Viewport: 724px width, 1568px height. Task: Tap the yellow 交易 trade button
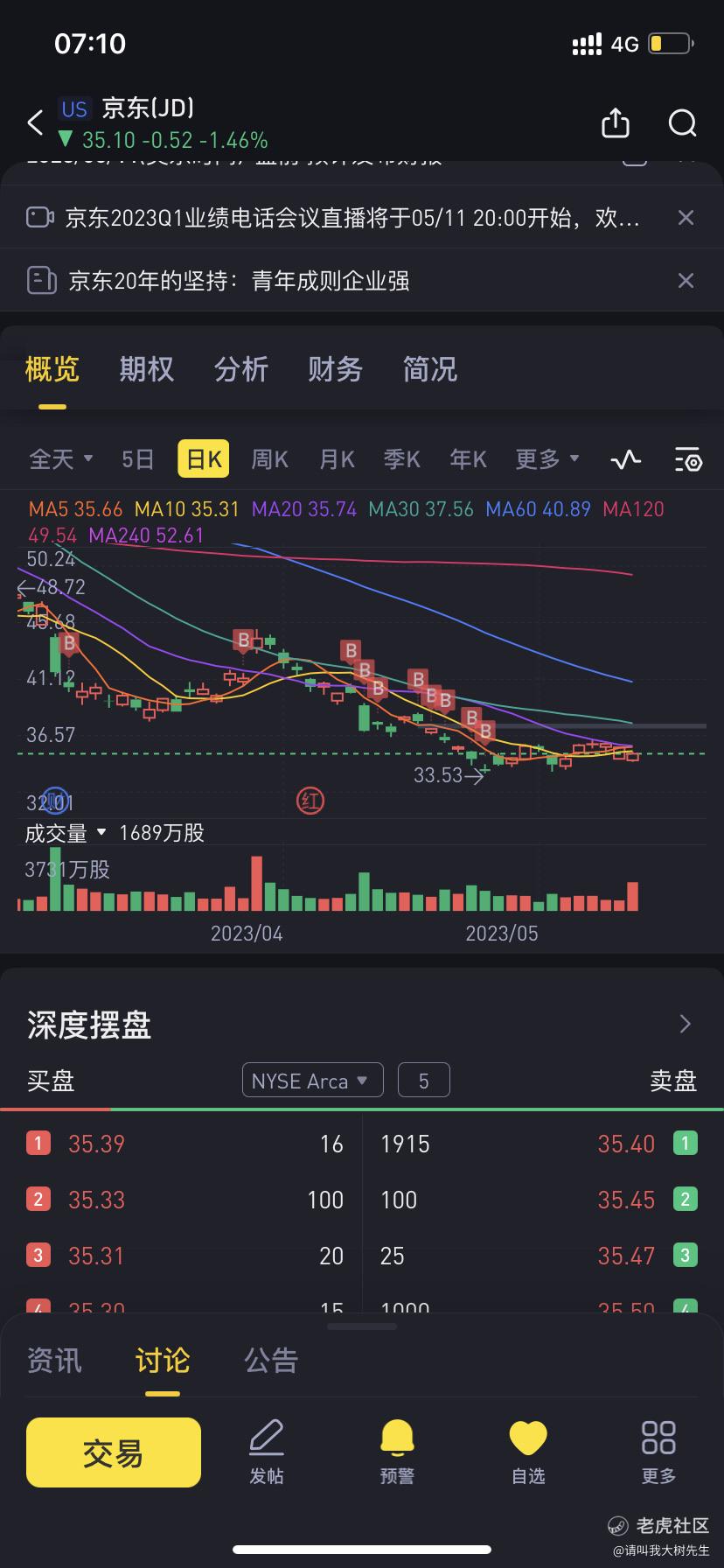click(x=114, y=1452)
